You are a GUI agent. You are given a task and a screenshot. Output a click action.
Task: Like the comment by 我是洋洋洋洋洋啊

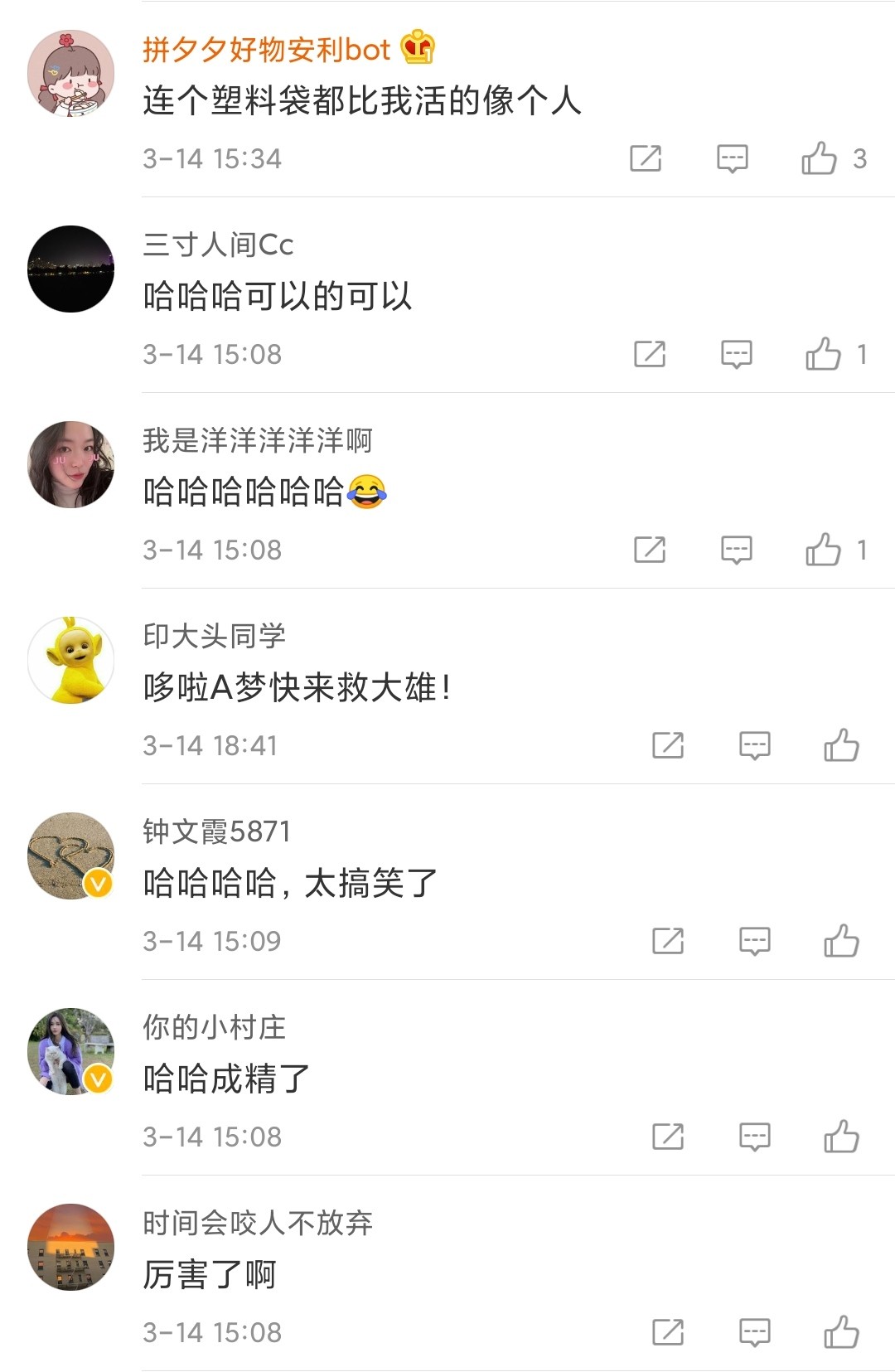(x=823, y=550)
